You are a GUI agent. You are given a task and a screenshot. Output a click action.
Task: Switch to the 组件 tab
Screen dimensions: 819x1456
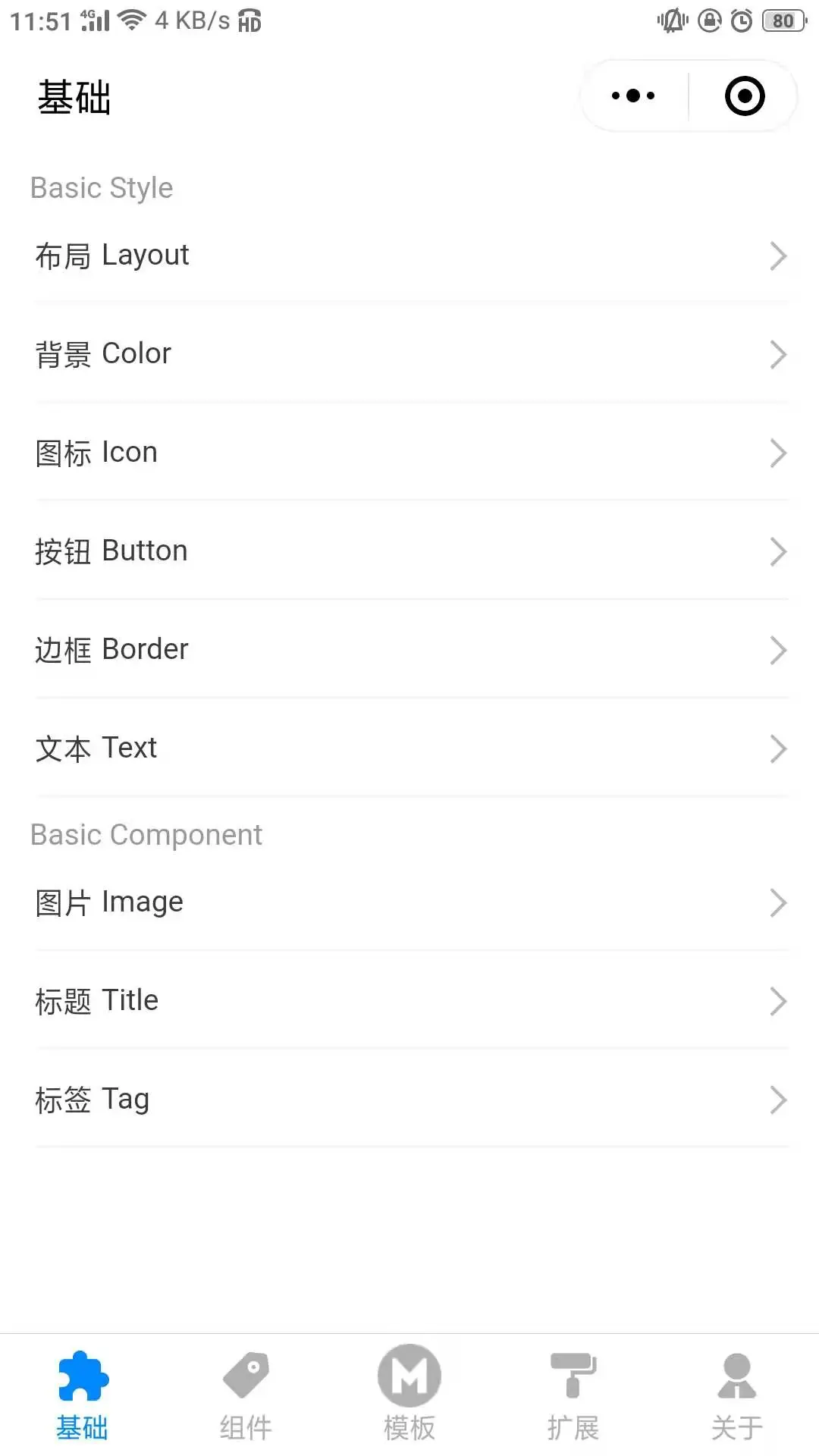pyautogui.click(x=246, y=1395)
